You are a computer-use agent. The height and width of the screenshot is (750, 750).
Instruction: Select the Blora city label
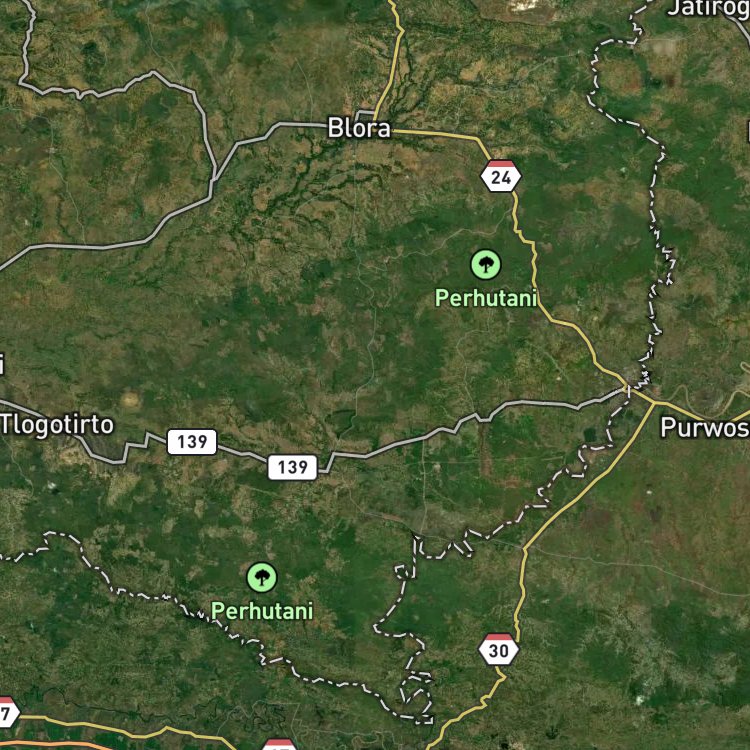click(359, 128)
